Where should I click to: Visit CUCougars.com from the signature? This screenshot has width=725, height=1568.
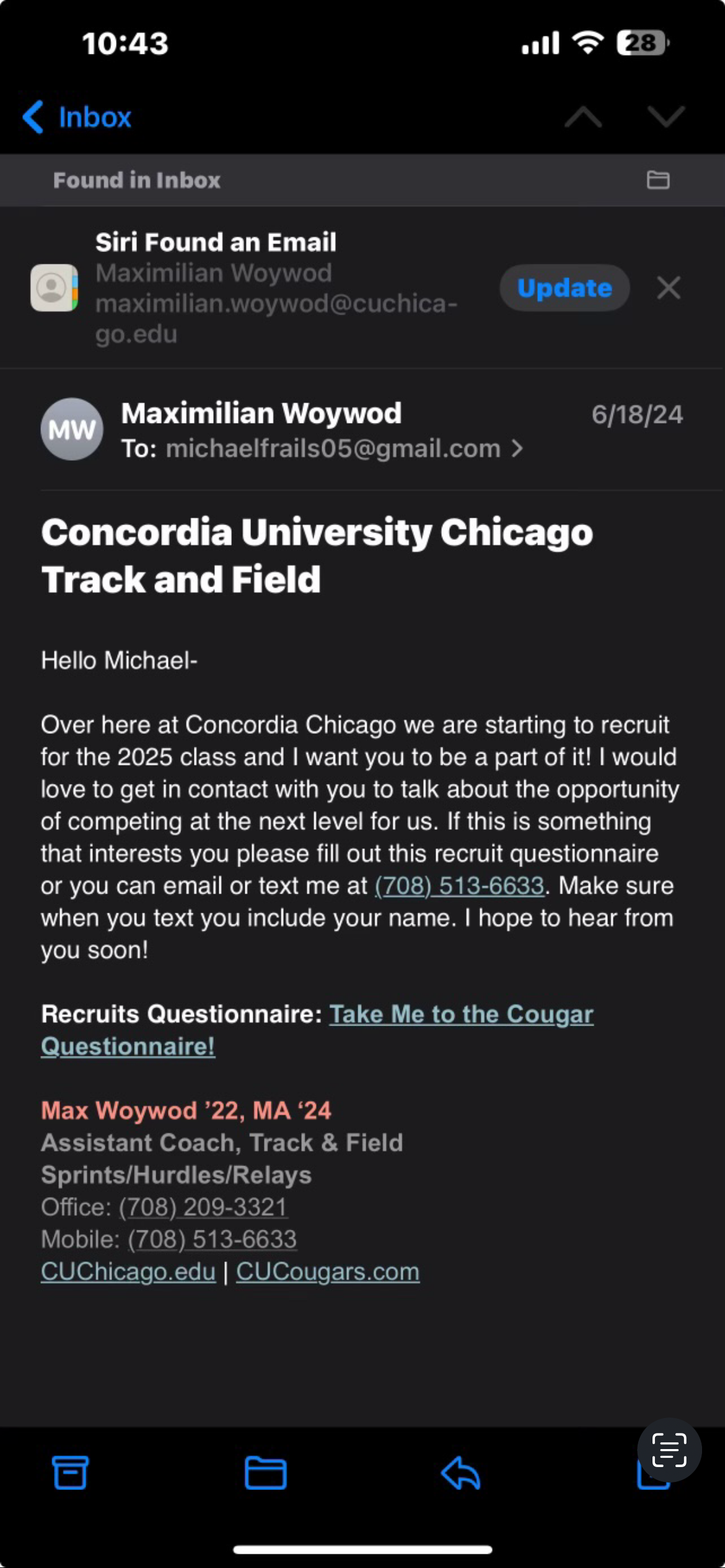pyautogui.click(x=327, y=1271)
